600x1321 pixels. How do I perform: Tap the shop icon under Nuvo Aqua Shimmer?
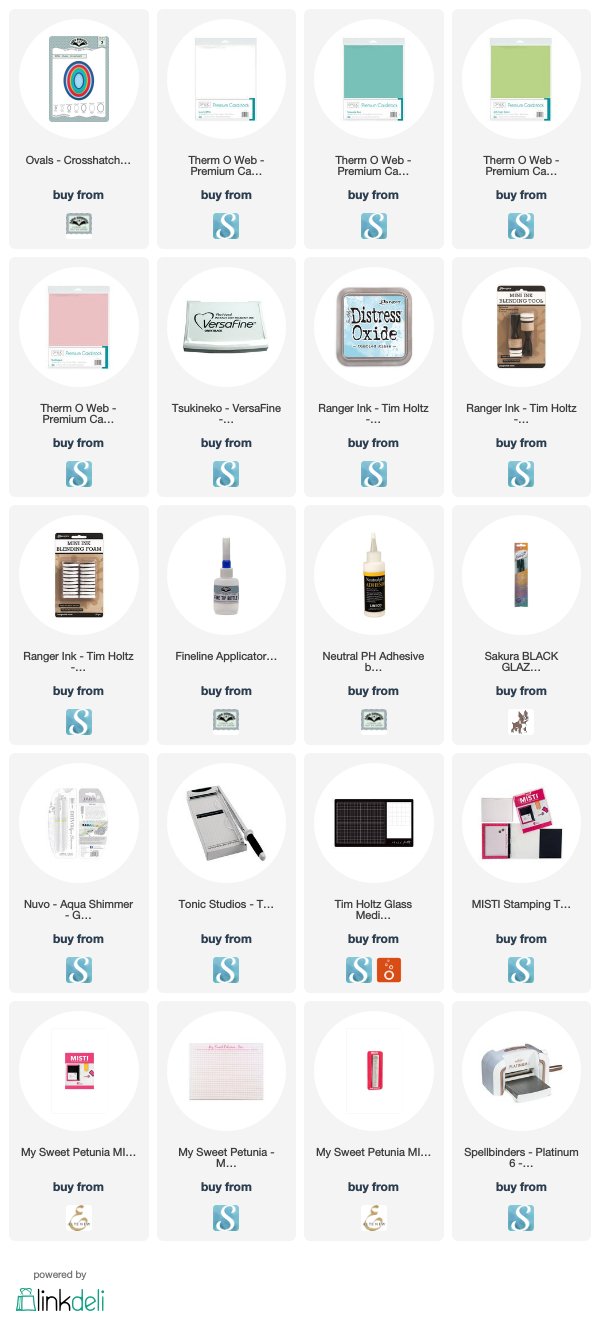[x=78, y=969]
